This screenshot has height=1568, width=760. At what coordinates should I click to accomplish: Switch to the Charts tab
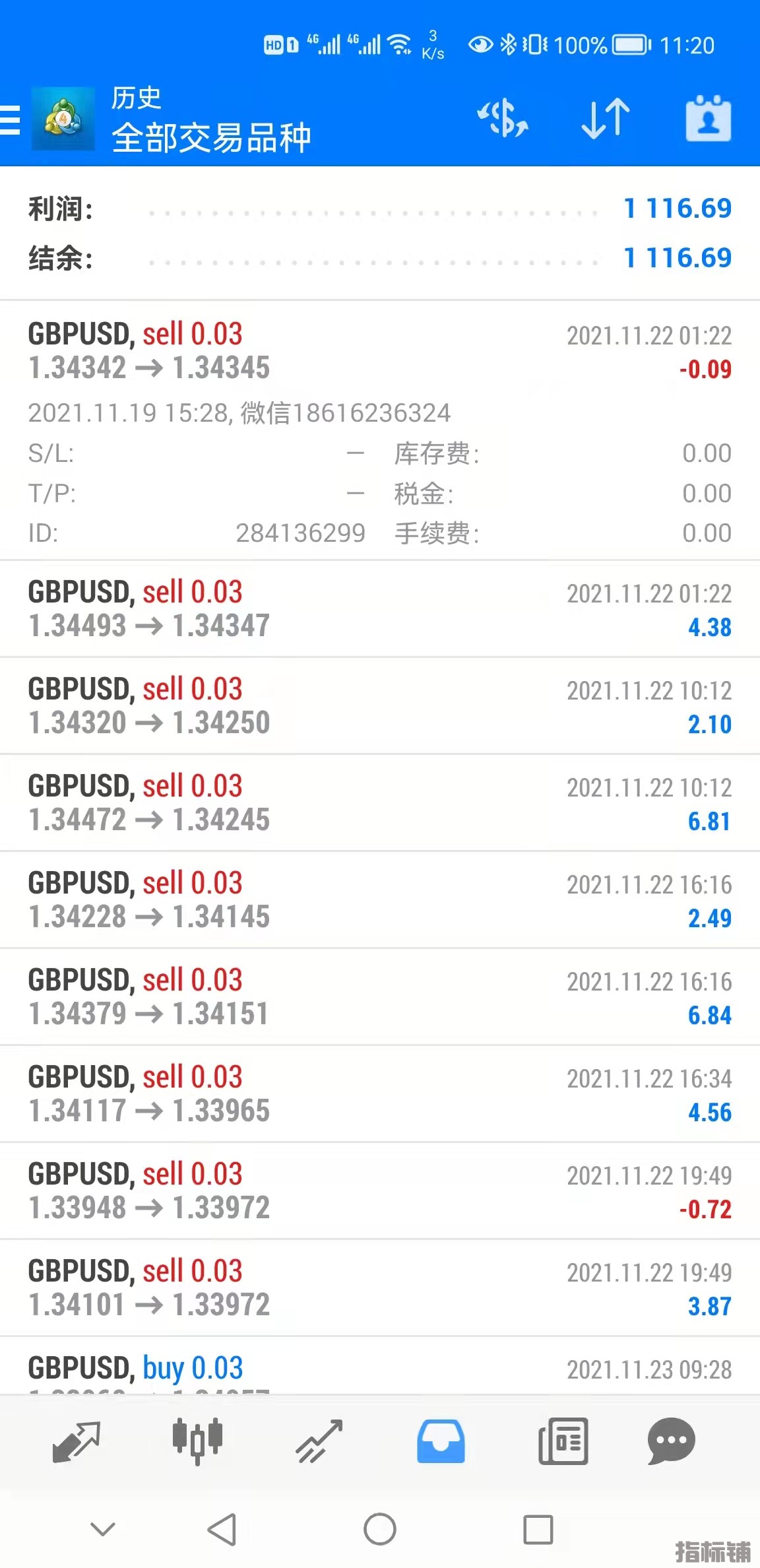(197, 1441)
